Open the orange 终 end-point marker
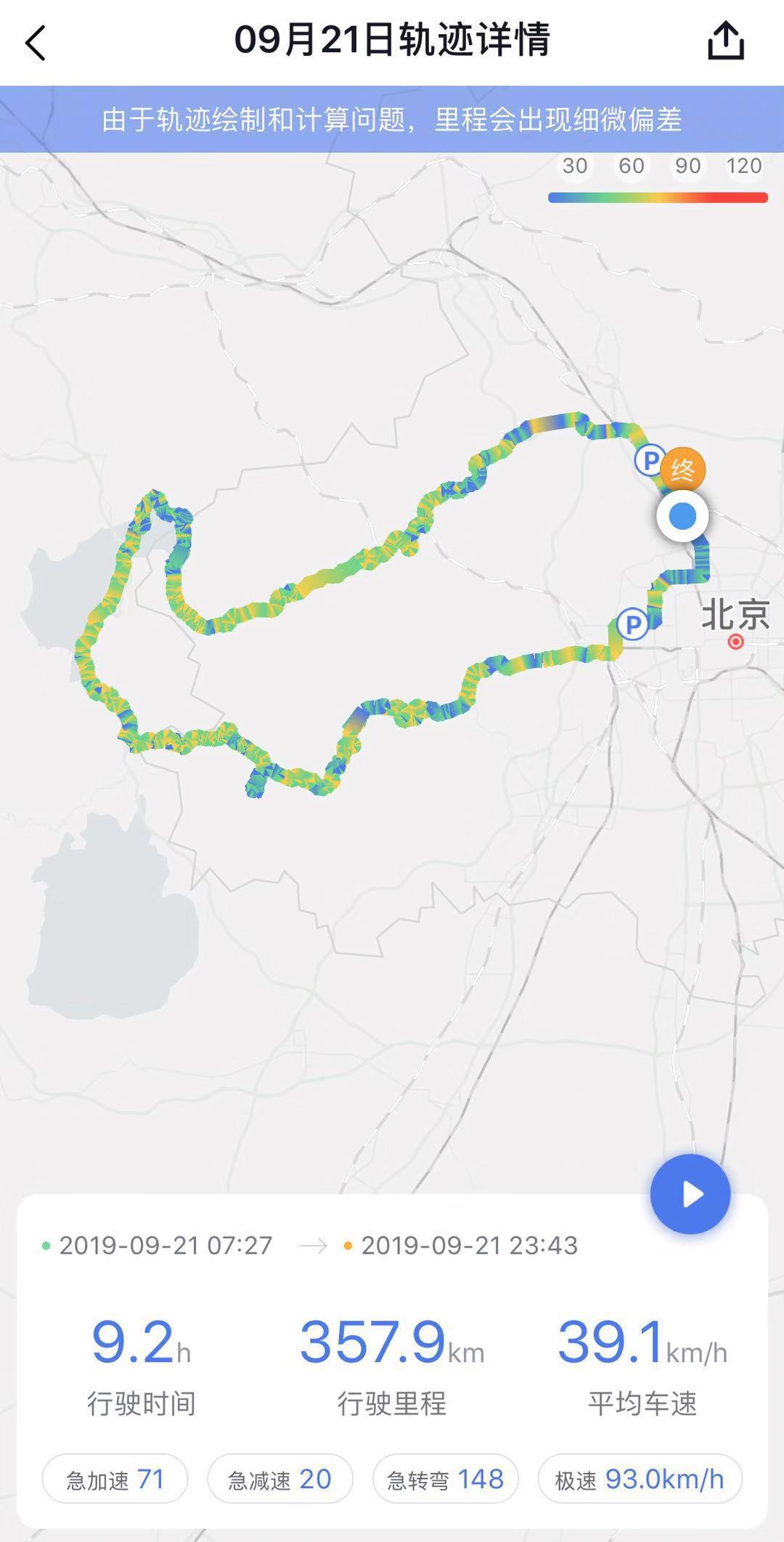Screen dimensions: 784x1542 coord(683,470)
